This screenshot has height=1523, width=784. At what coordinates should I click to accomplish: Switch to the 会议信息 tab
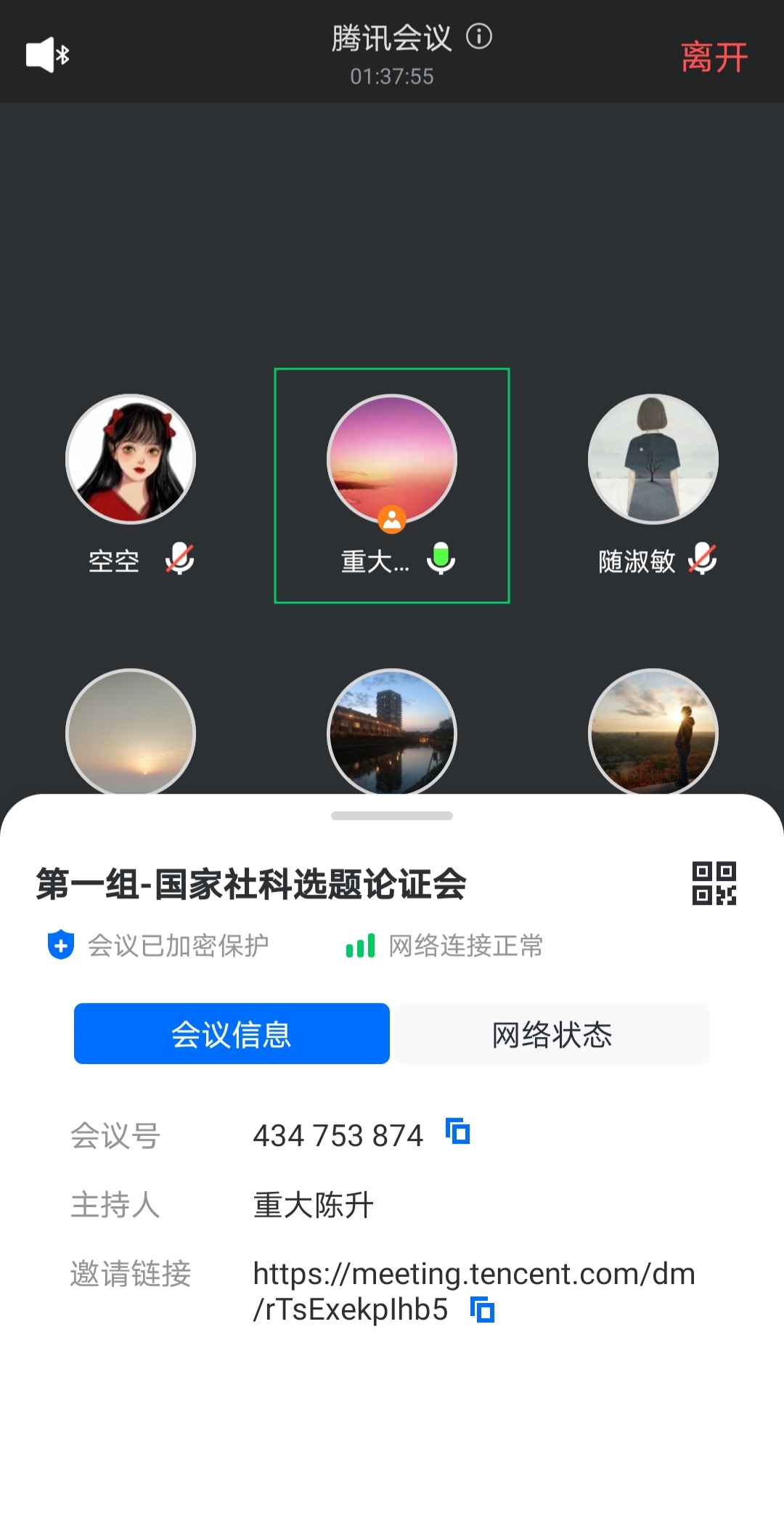[x=232, y=1033]
